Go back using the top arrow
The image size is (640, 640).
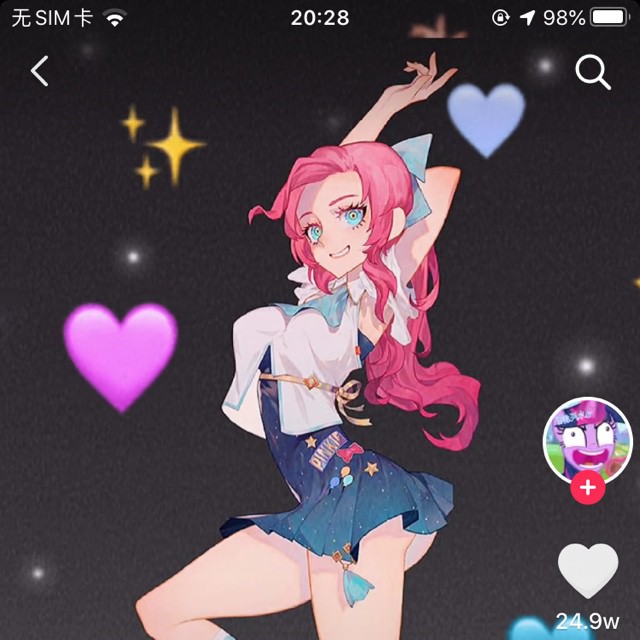(x=40, y=71)
